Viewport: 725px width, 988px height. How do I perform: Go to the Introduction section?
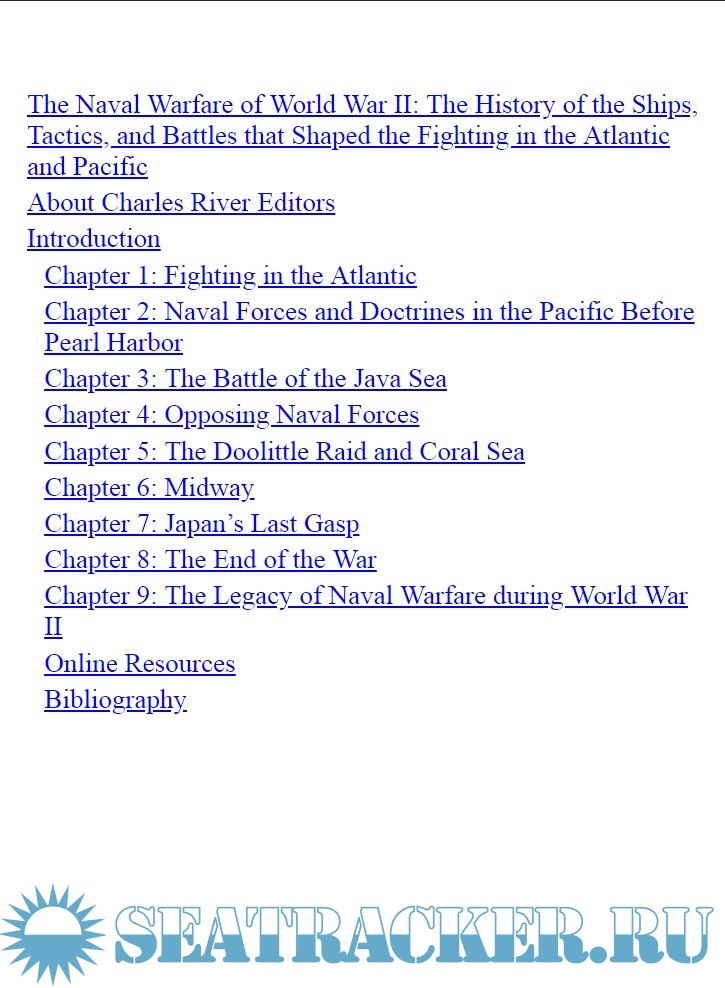click(x=93, y=239)
